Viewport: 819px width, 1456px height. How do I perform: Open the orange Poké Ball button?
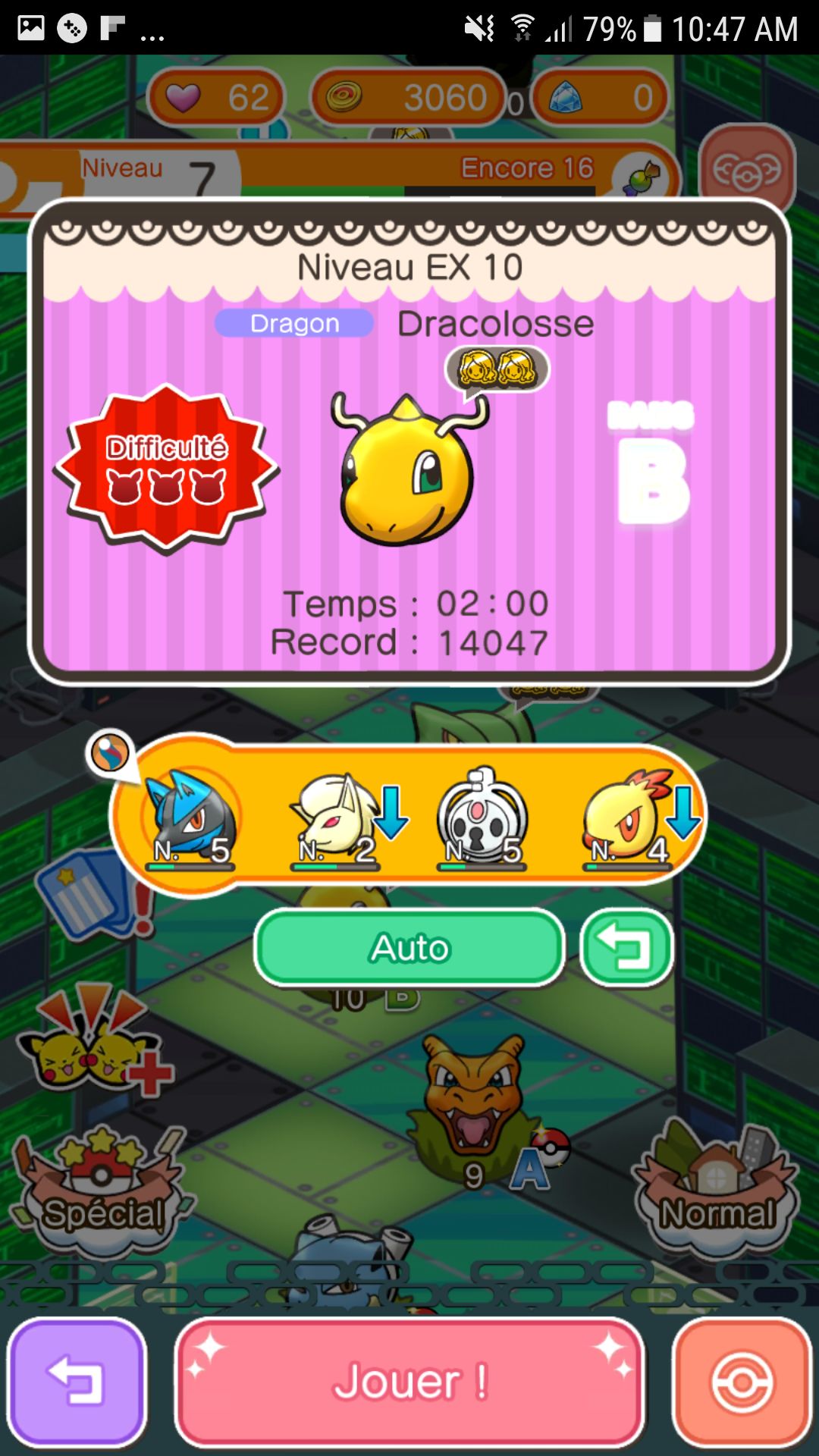point(742,1382)
